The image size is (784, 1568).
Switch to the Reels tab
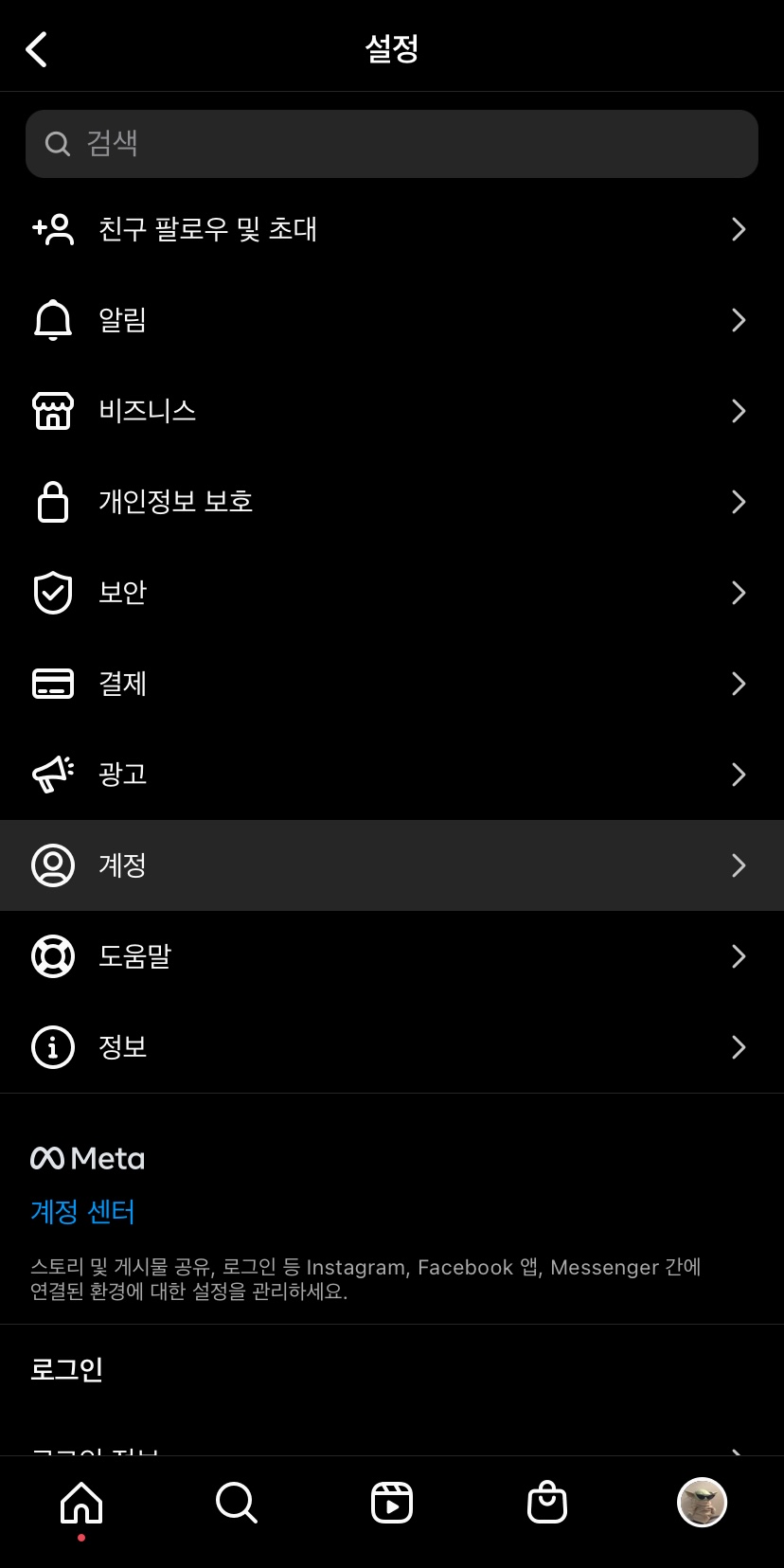pos(392,1503)
